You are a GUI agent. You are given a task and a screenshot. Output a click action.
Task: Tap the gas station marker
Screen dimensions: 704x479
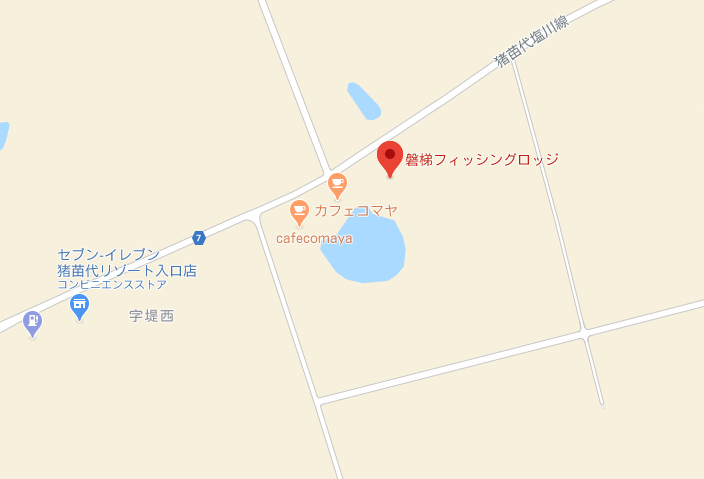(x=33, y=322)
